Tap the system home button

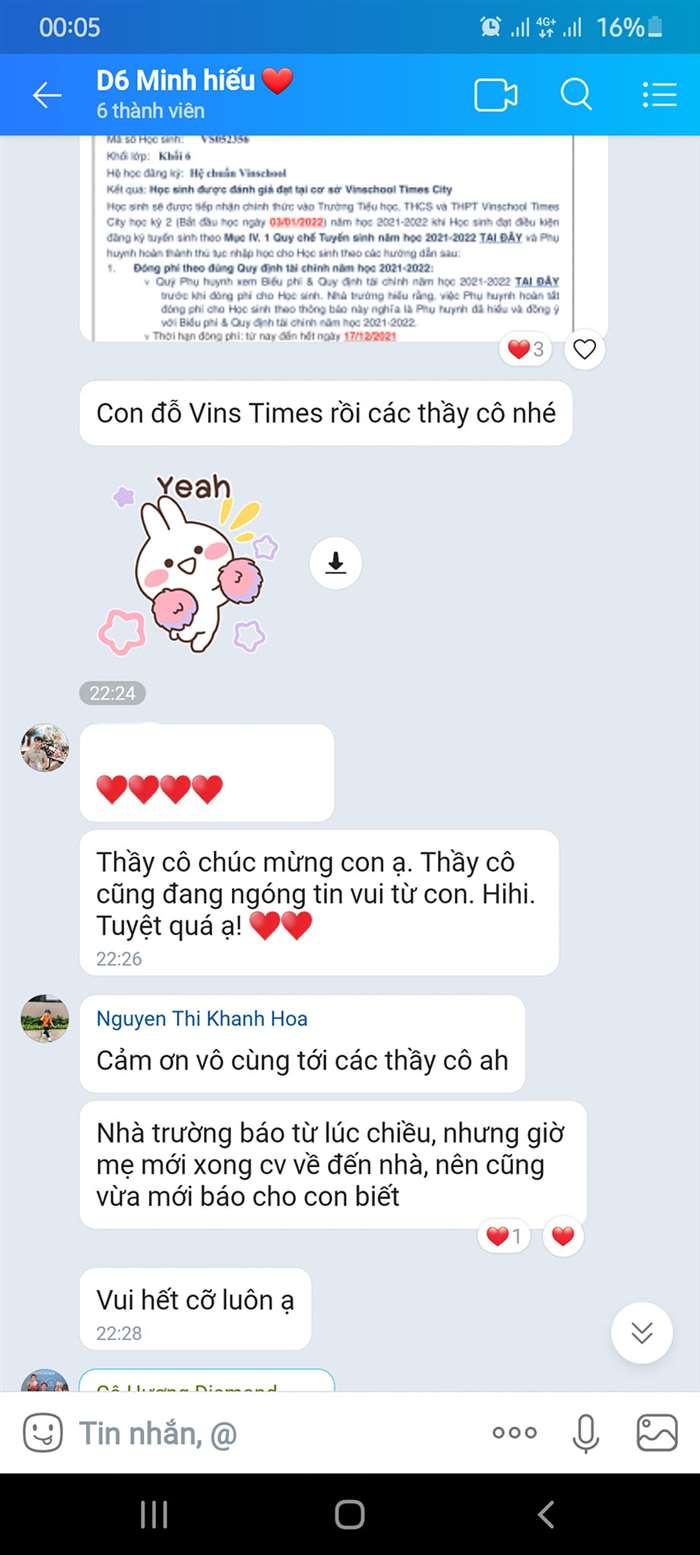pyautogui.click(x=350, y=1514)
